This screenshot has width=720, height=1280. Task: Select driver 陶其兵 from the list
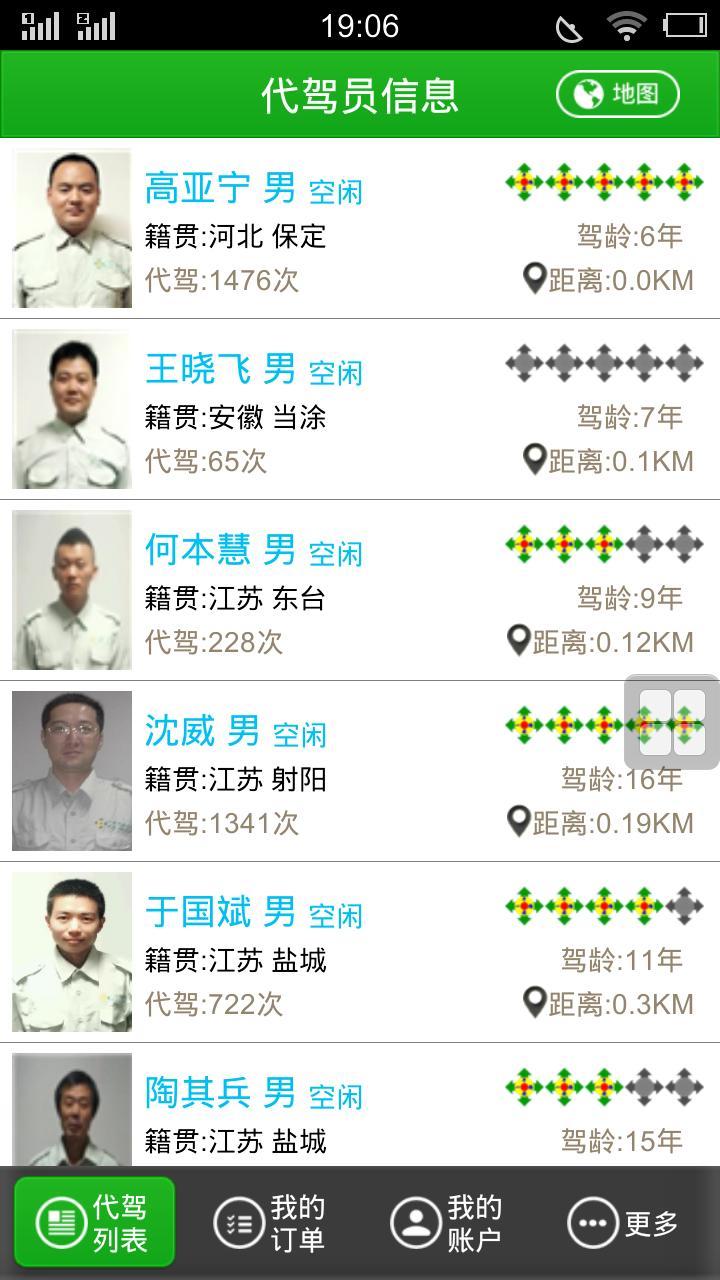click(360, 1105)
